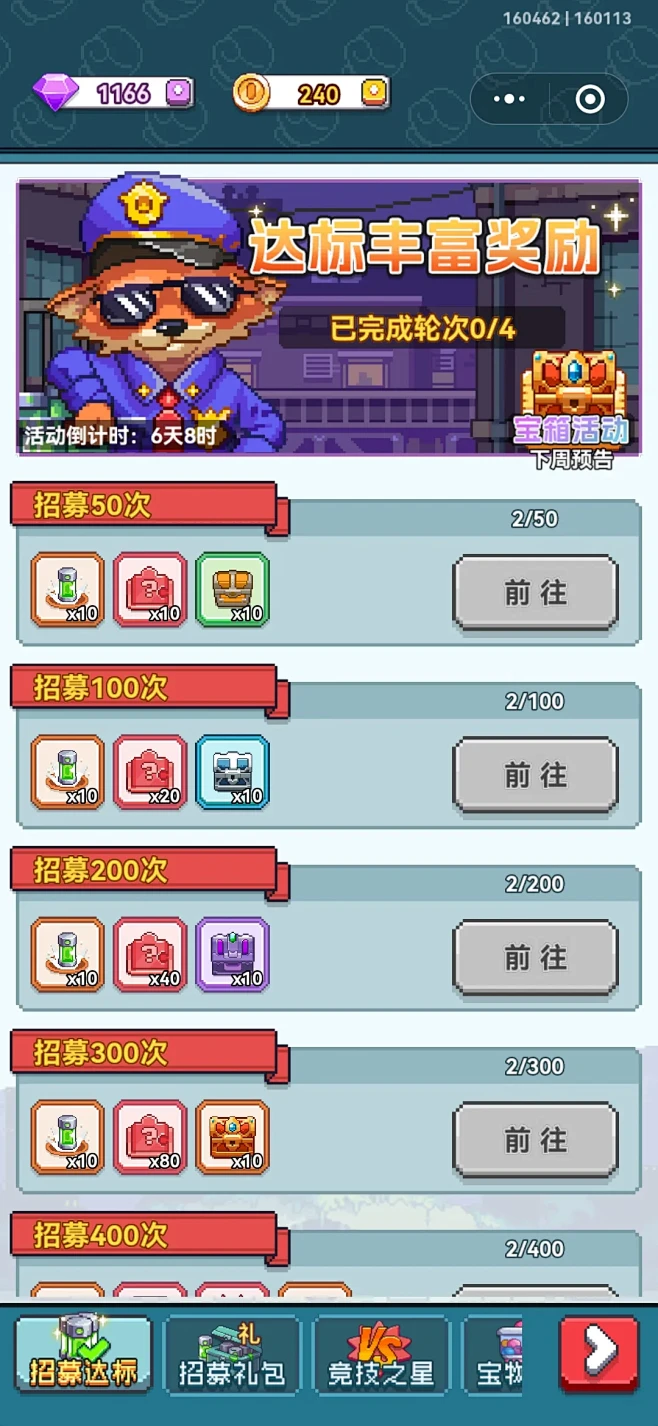Select the 招募达标 tab
658x1426 pixels.
coord(84,1354)
